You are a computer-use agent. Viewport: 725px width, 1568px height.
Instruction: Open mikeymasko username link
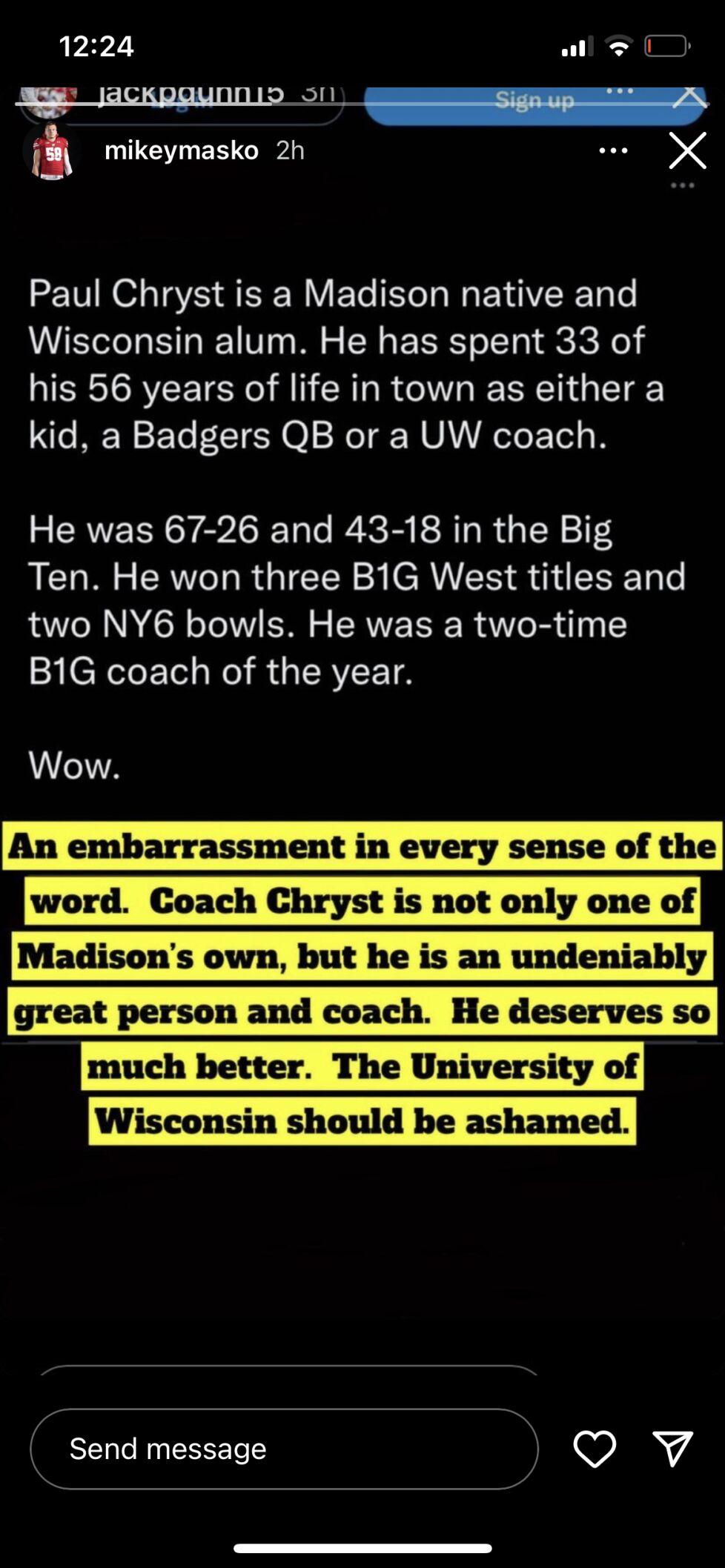181,150
